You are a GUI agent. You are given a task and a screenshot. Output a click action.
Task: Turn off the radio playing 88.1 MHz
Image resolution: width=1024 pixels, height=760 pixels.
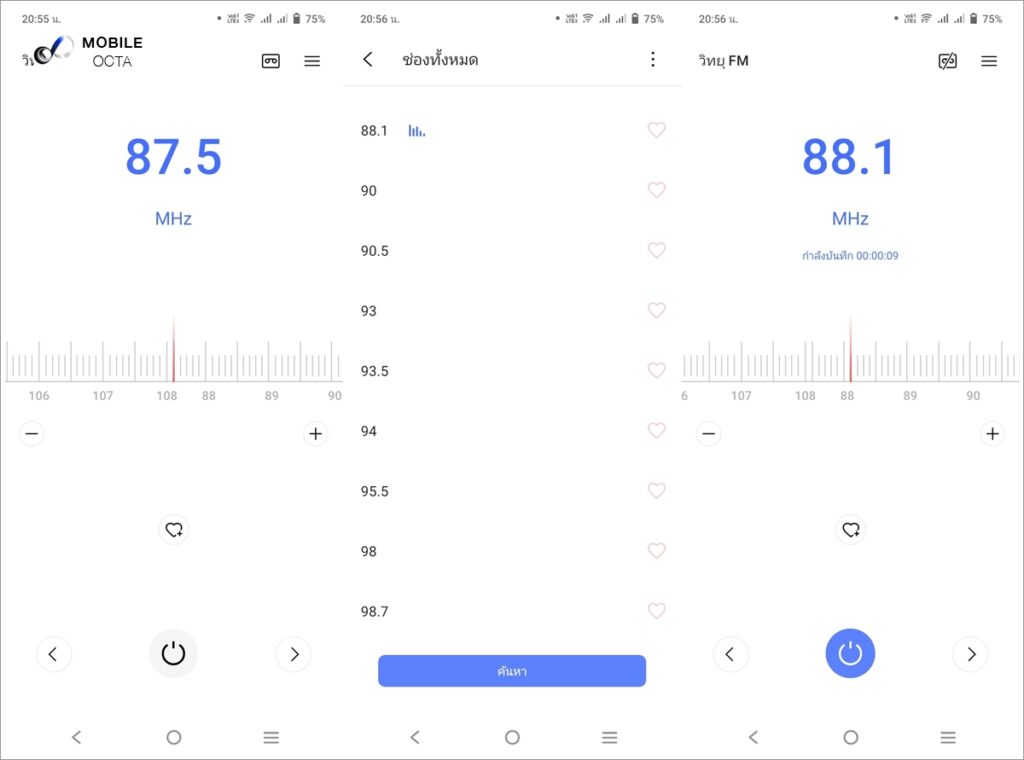click(x=850, y=654)
